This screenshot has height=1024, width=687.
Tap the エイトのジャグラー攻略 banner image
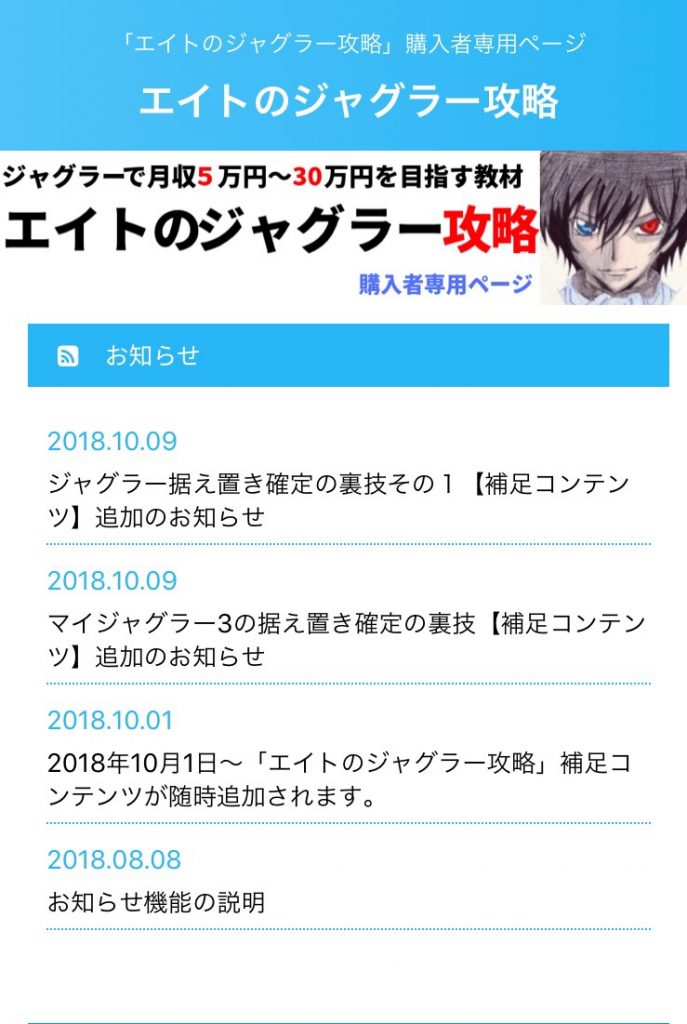[343, 227]
